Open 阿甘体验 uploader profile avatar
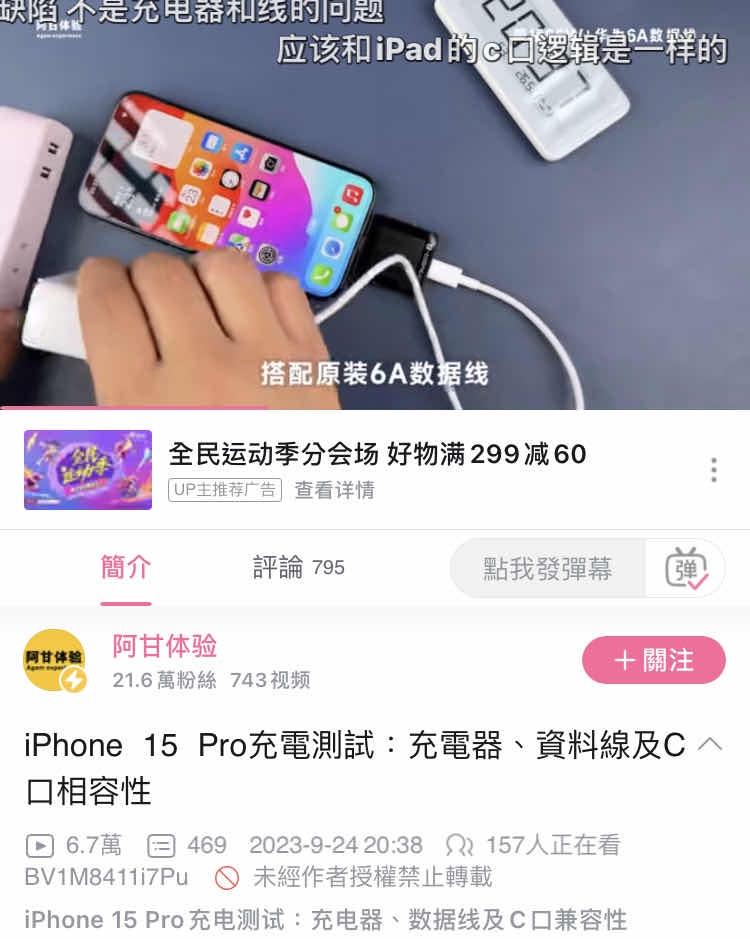The image size is (750, 939). [54, 660]
